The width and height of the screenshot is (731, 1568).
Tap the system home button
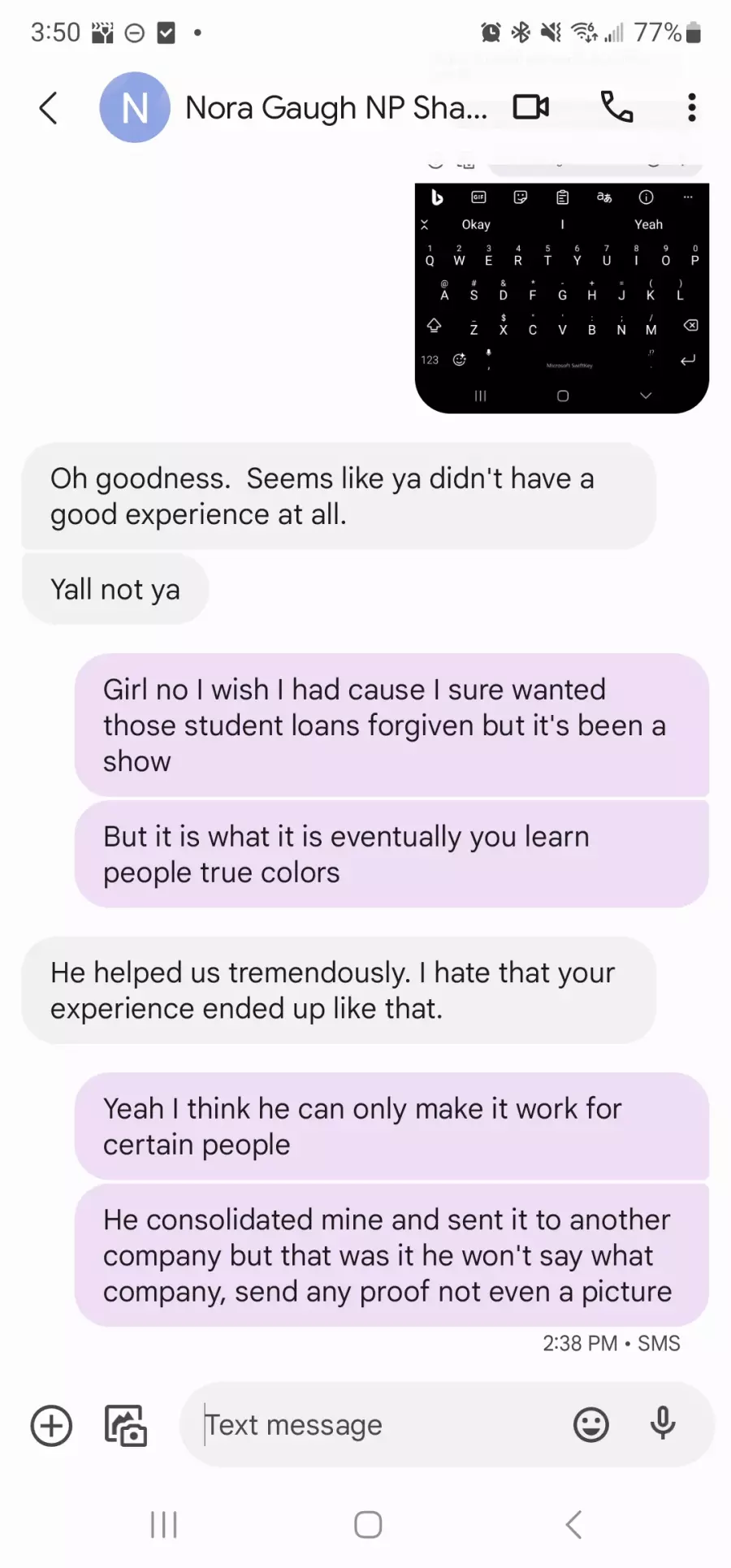pos(368,1525)
